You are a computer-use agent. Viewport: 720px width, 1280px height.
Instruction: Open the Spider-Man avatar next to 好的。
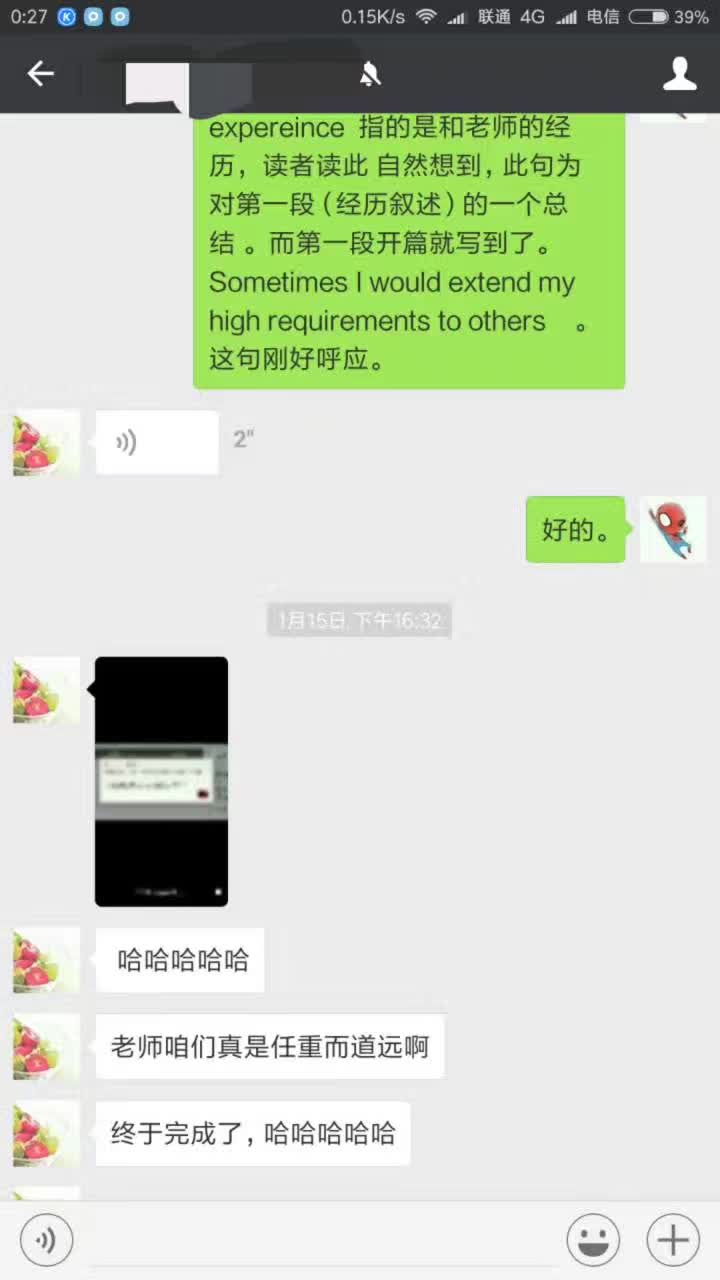672,529
